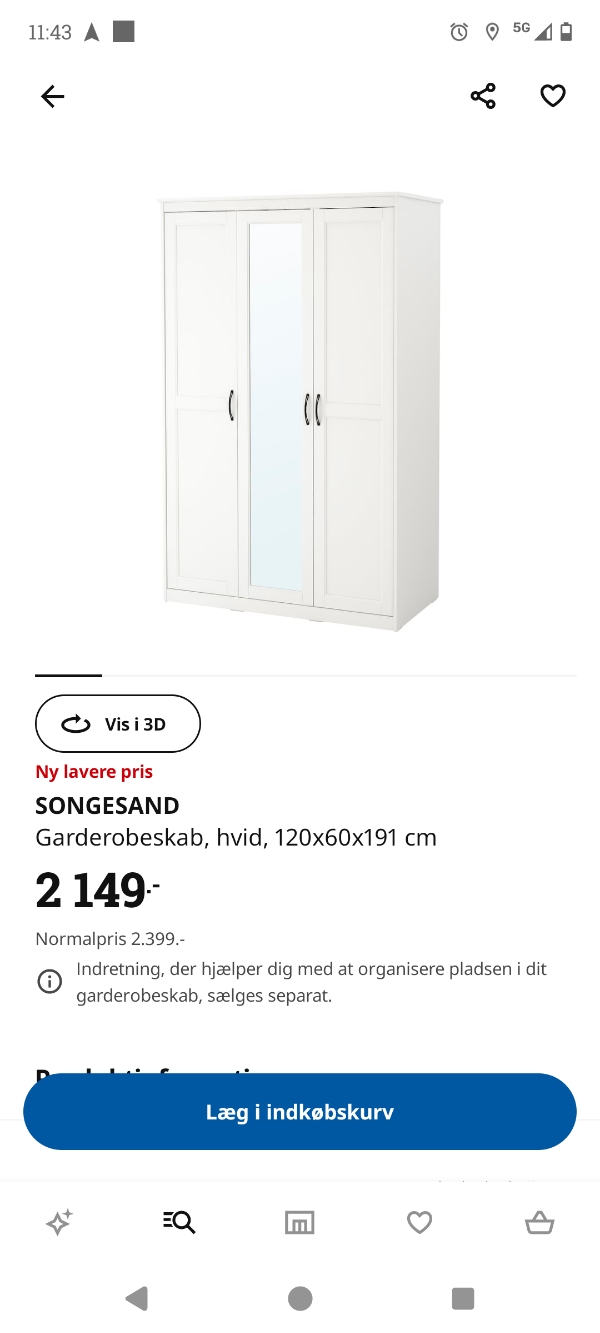
Task: Open the sparkle inspiration tab
Action: point(59,1222)
